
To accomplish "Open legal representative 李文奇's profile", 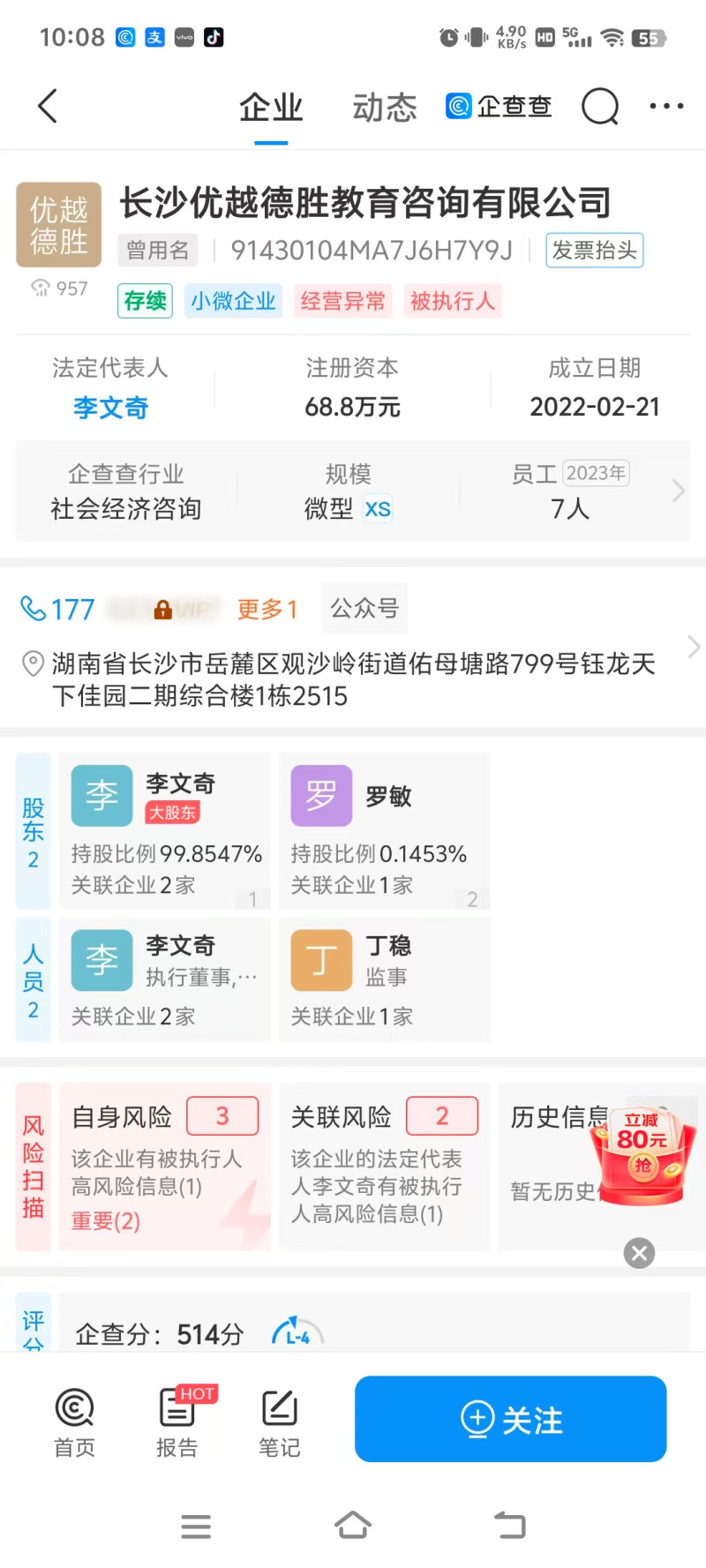I will click(x=111, y=408).
